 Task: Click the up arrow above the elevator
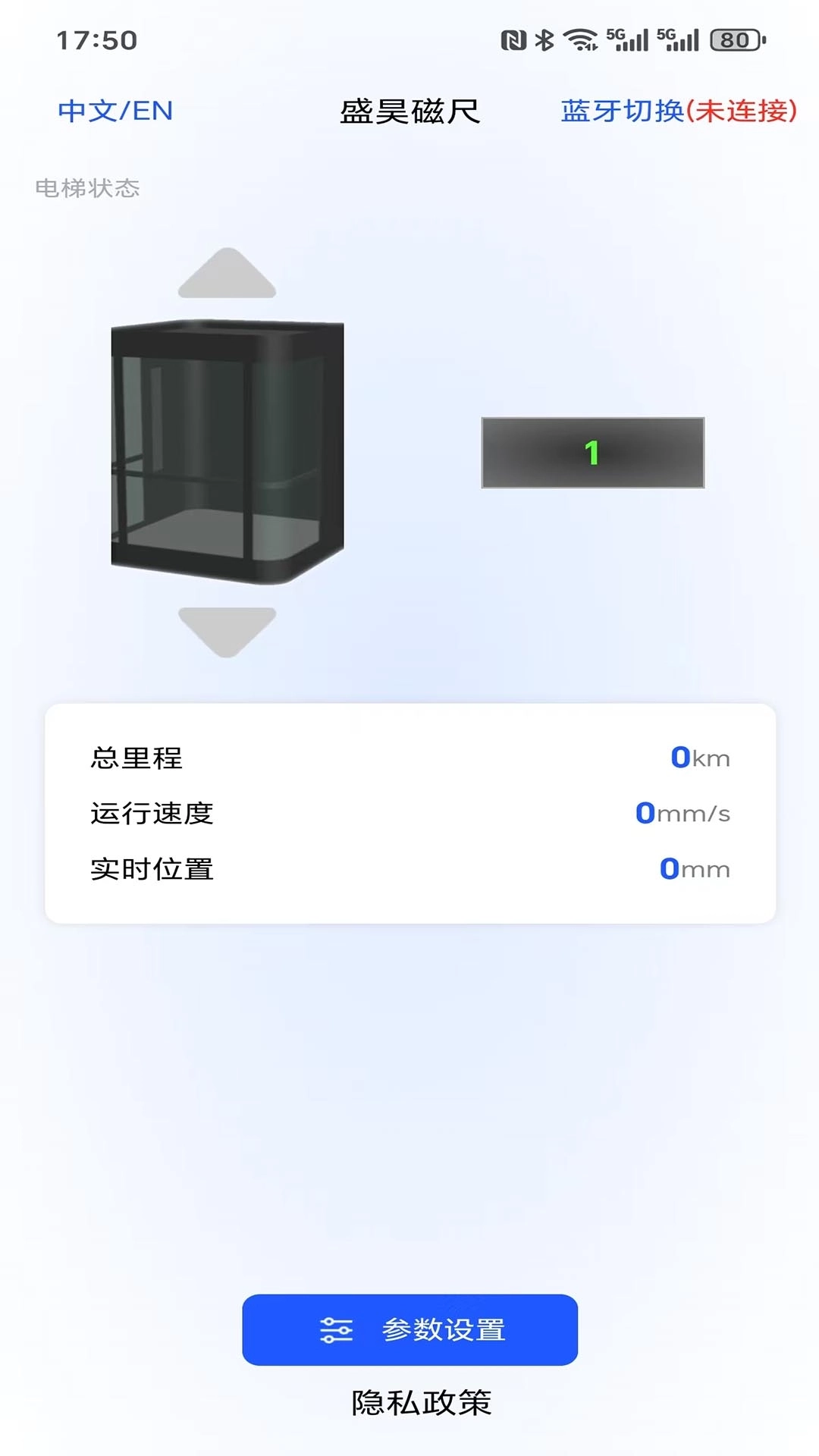click(x=225, y=271)
